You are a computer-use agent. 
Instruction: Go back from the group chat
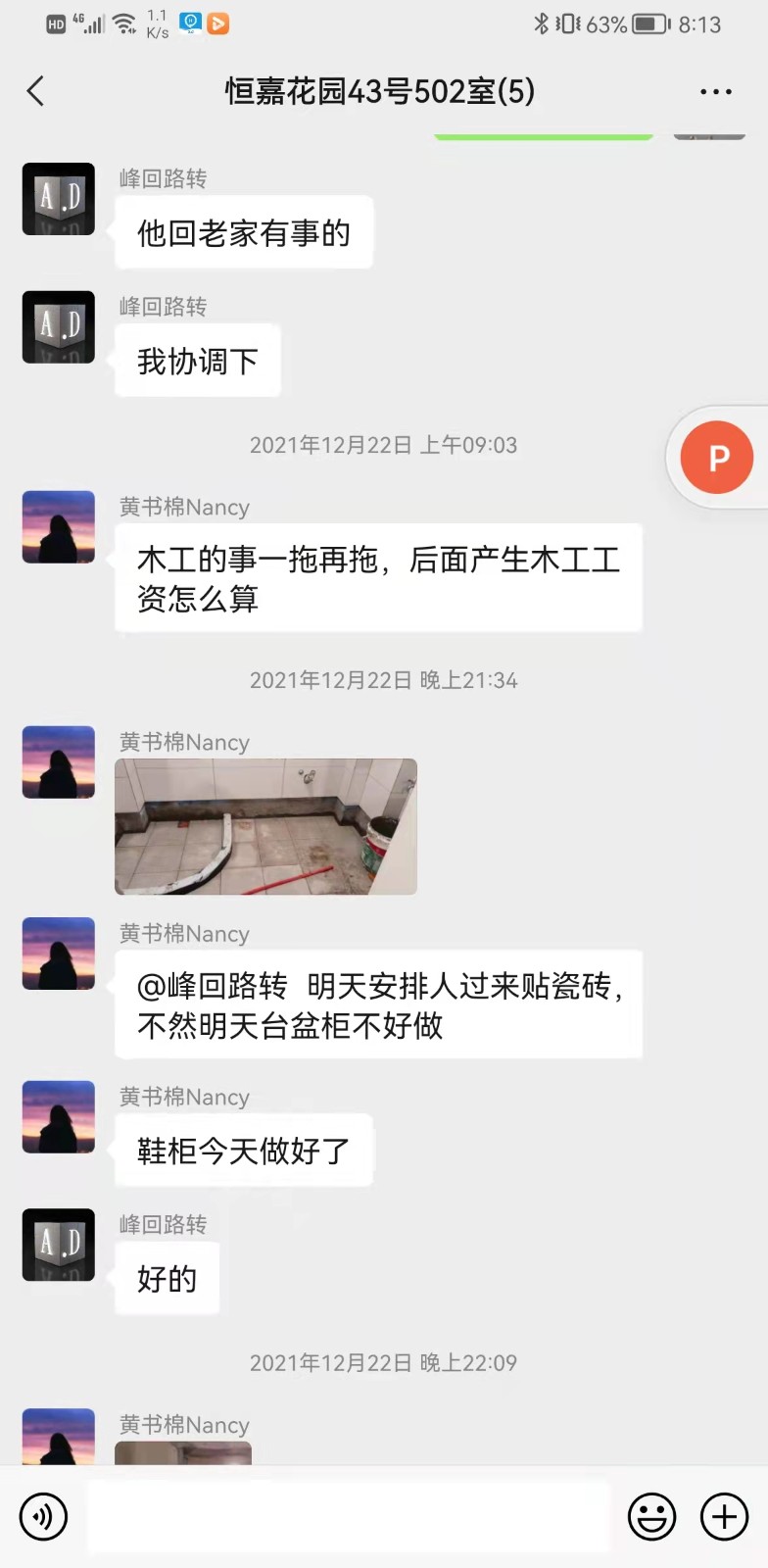(x=36, y=91)
